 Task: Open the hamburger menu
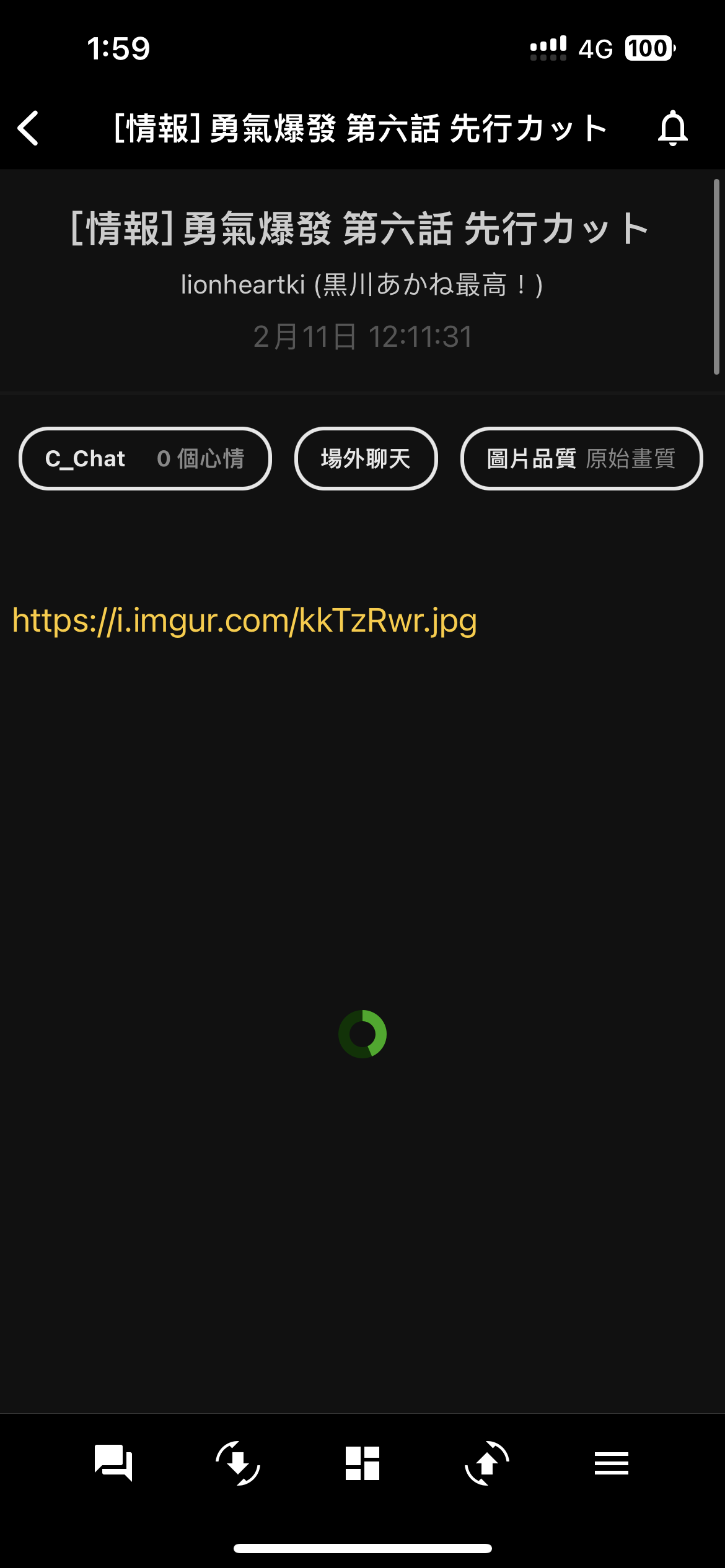611,1463
